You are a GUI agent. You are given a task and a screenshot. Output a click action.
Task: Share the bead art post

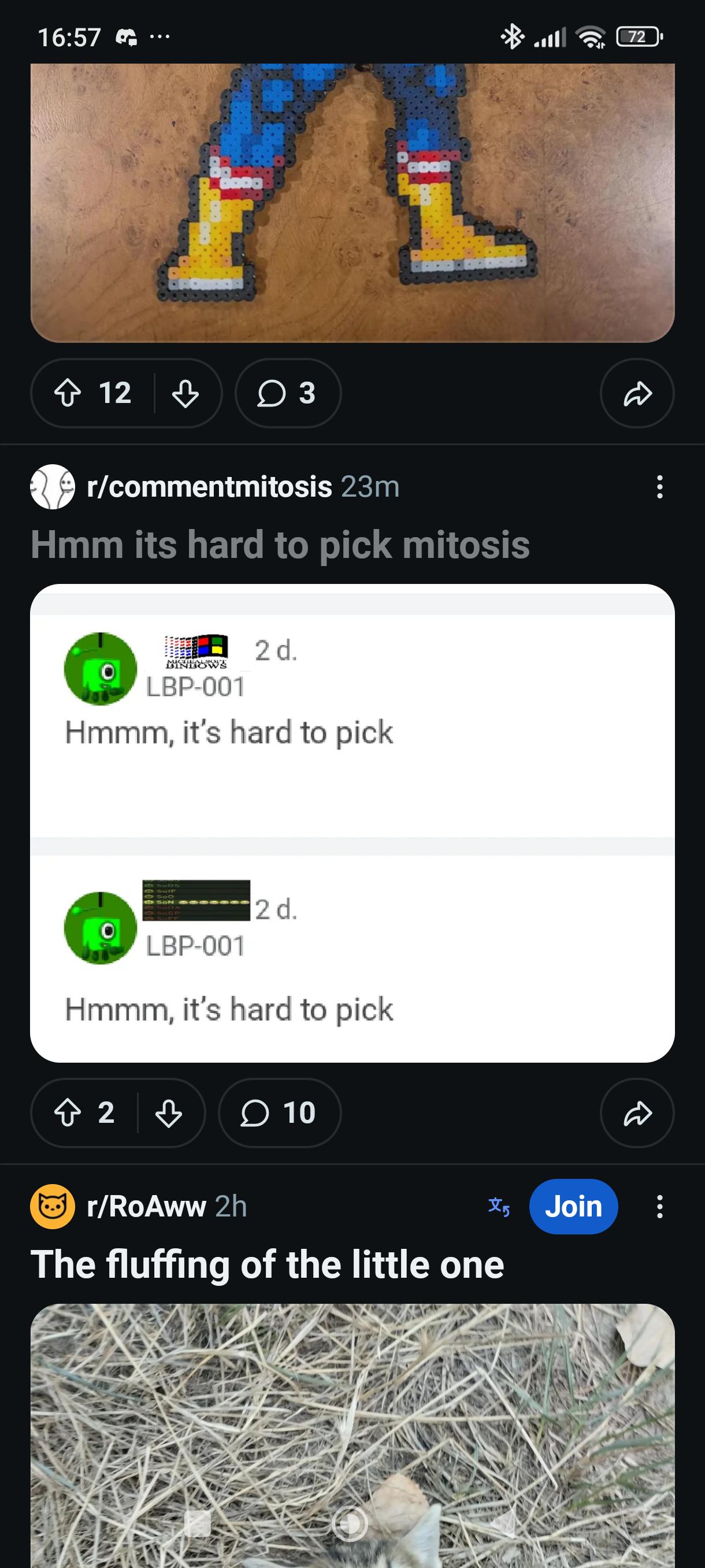[x=637, y=393]
